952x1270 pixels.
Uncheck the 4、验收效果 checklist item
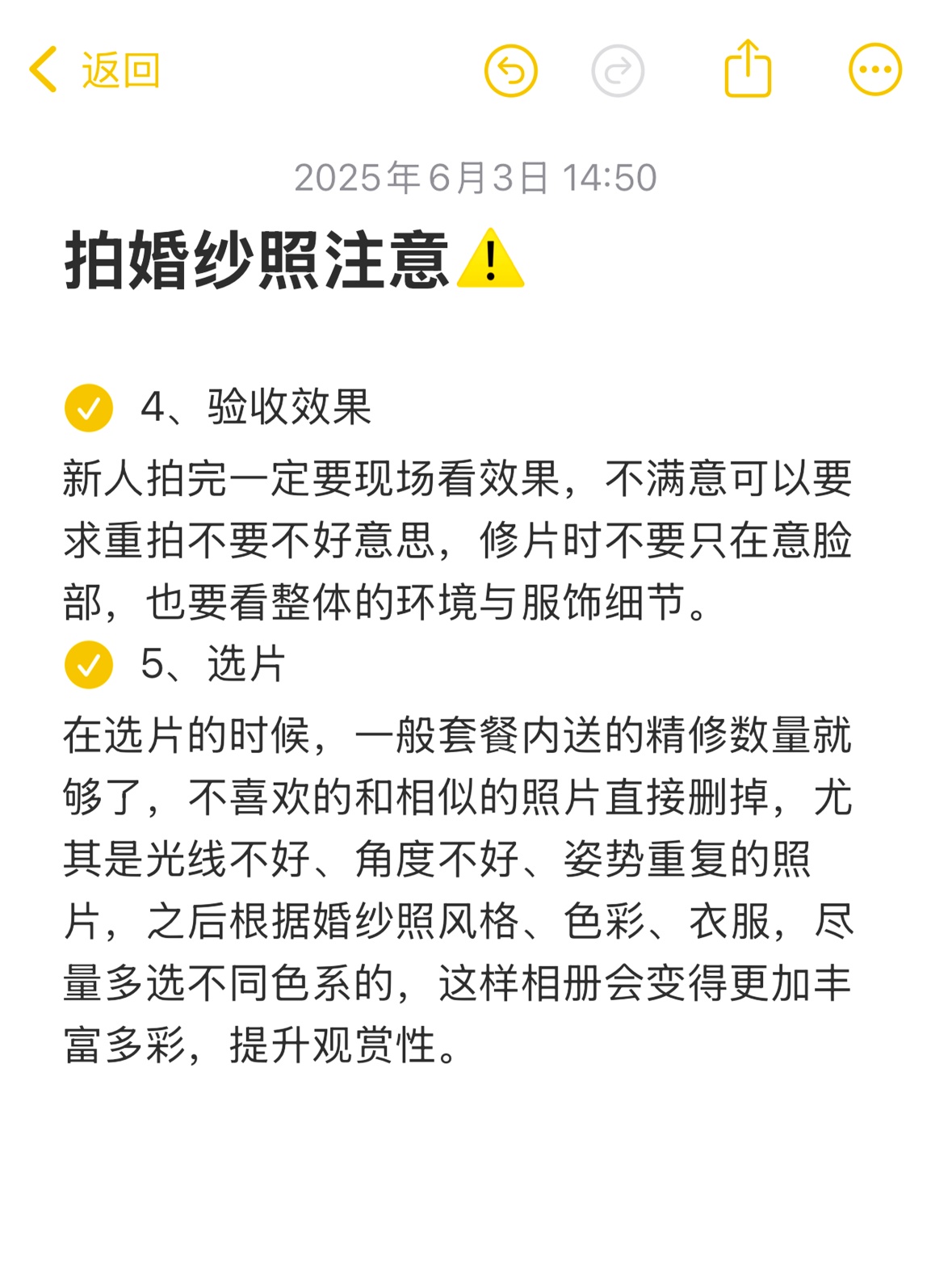coord(89,407)
